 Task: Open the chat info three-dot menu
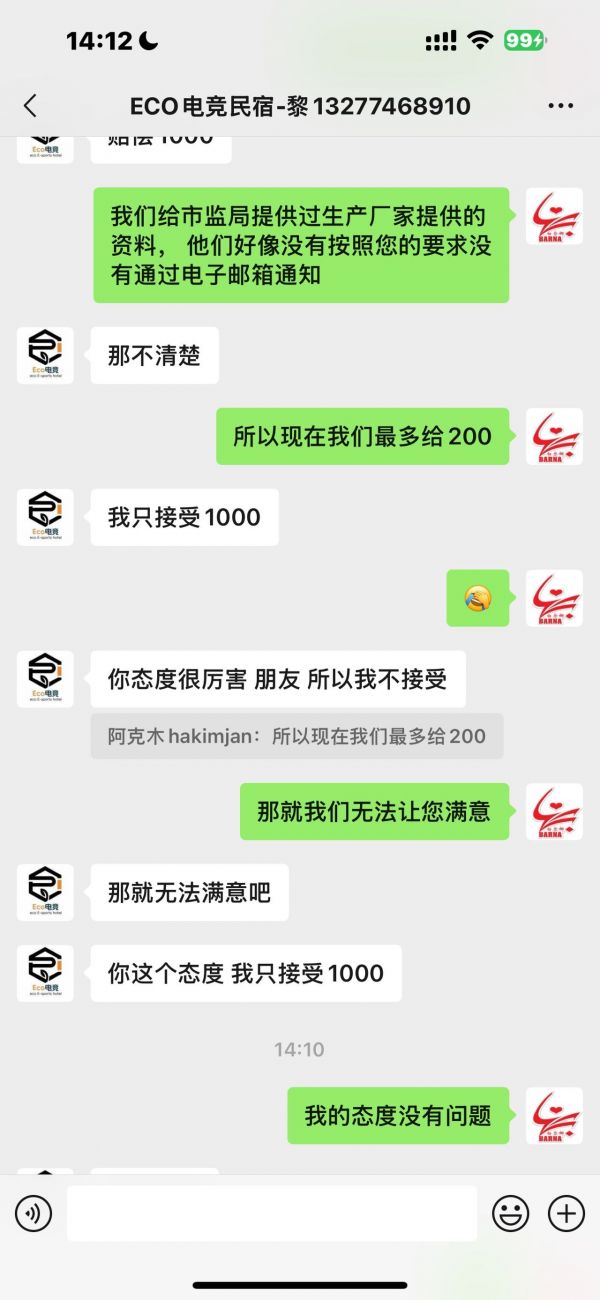coord(560,106)
